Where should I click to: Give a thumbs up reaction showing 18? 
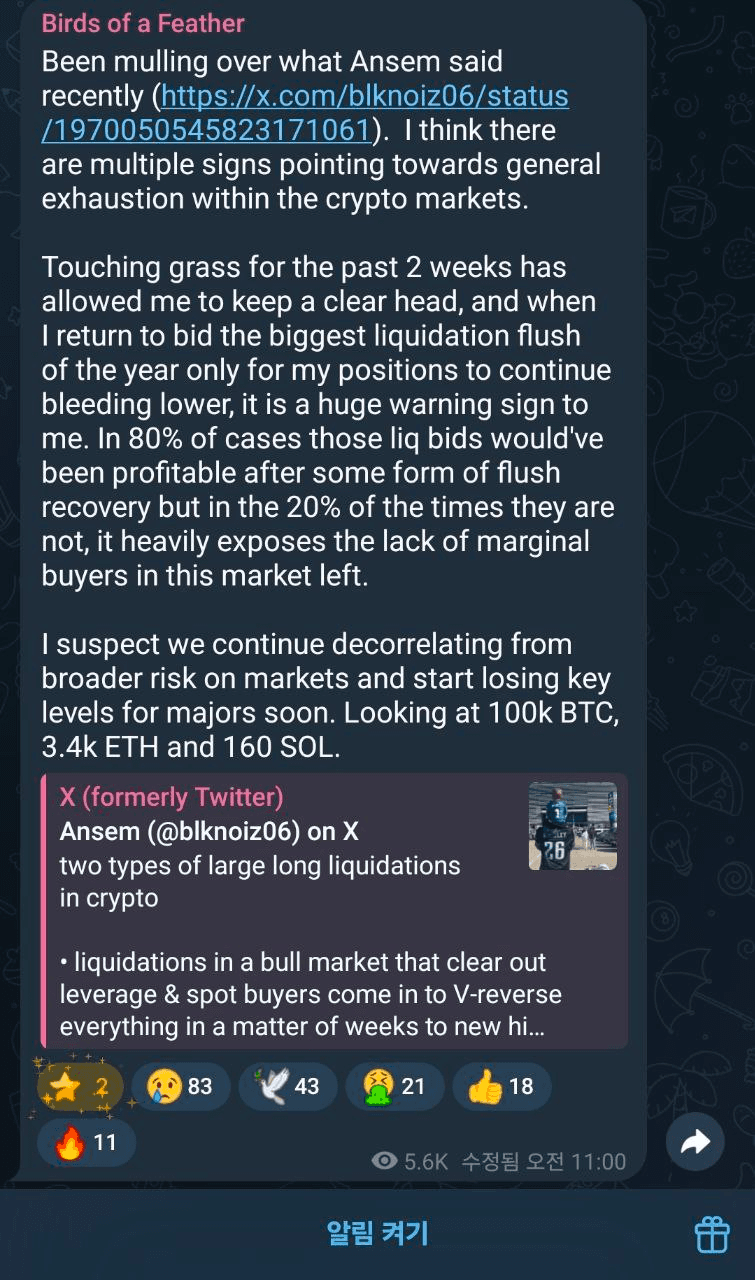502,1087
